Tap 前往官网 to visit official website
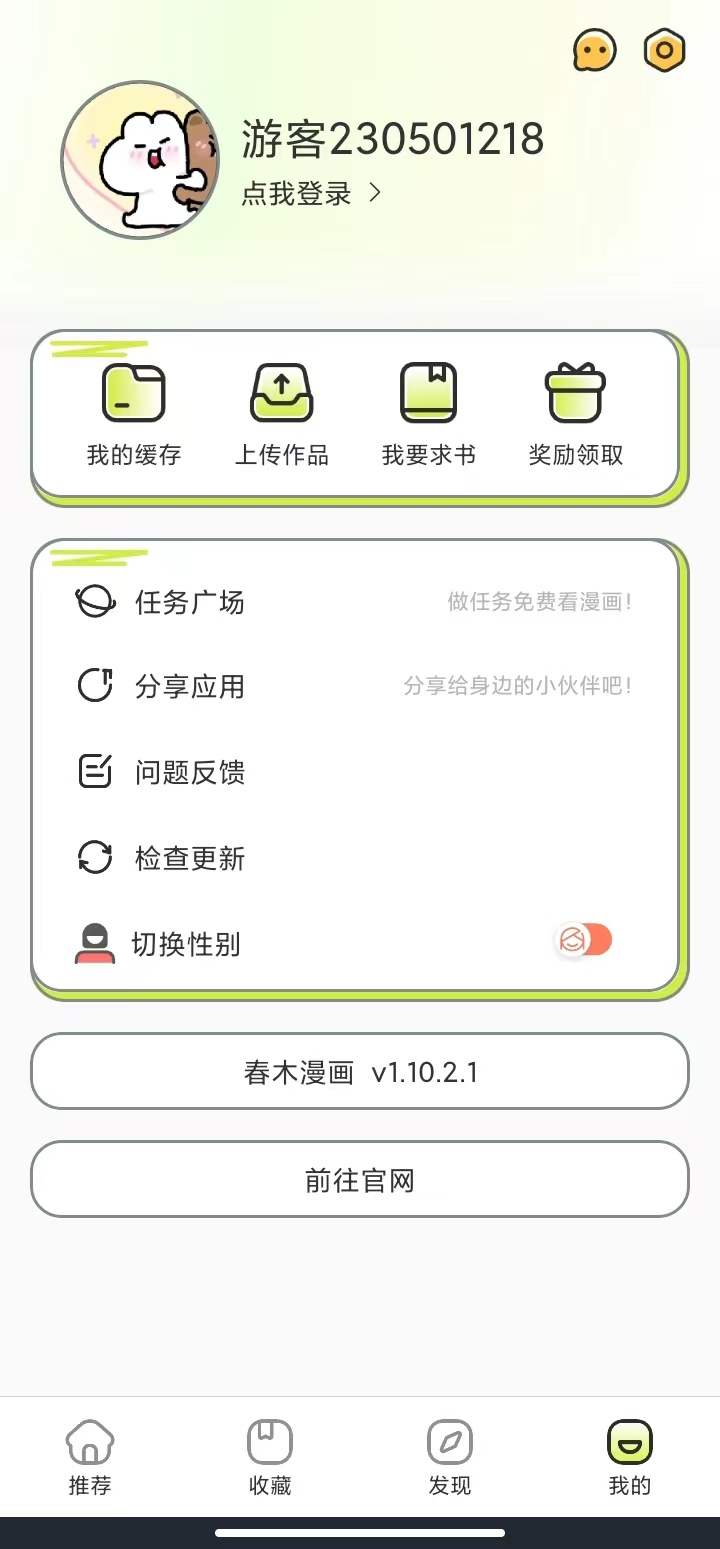Image resolution: width=720 pixels, height=1549 pixels. click(x=360, y=1179)
